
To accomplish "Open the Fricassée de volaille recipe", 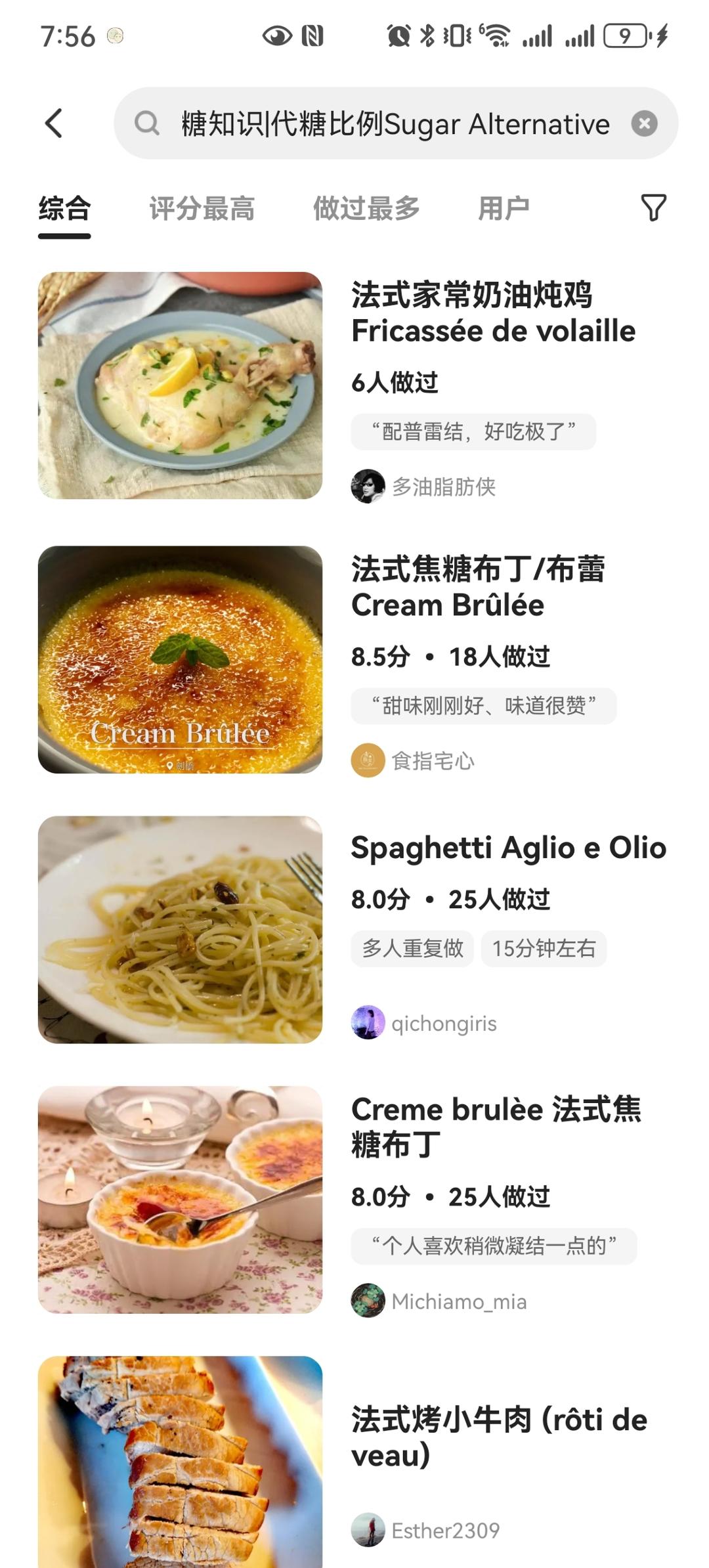I will click(493, 313).
